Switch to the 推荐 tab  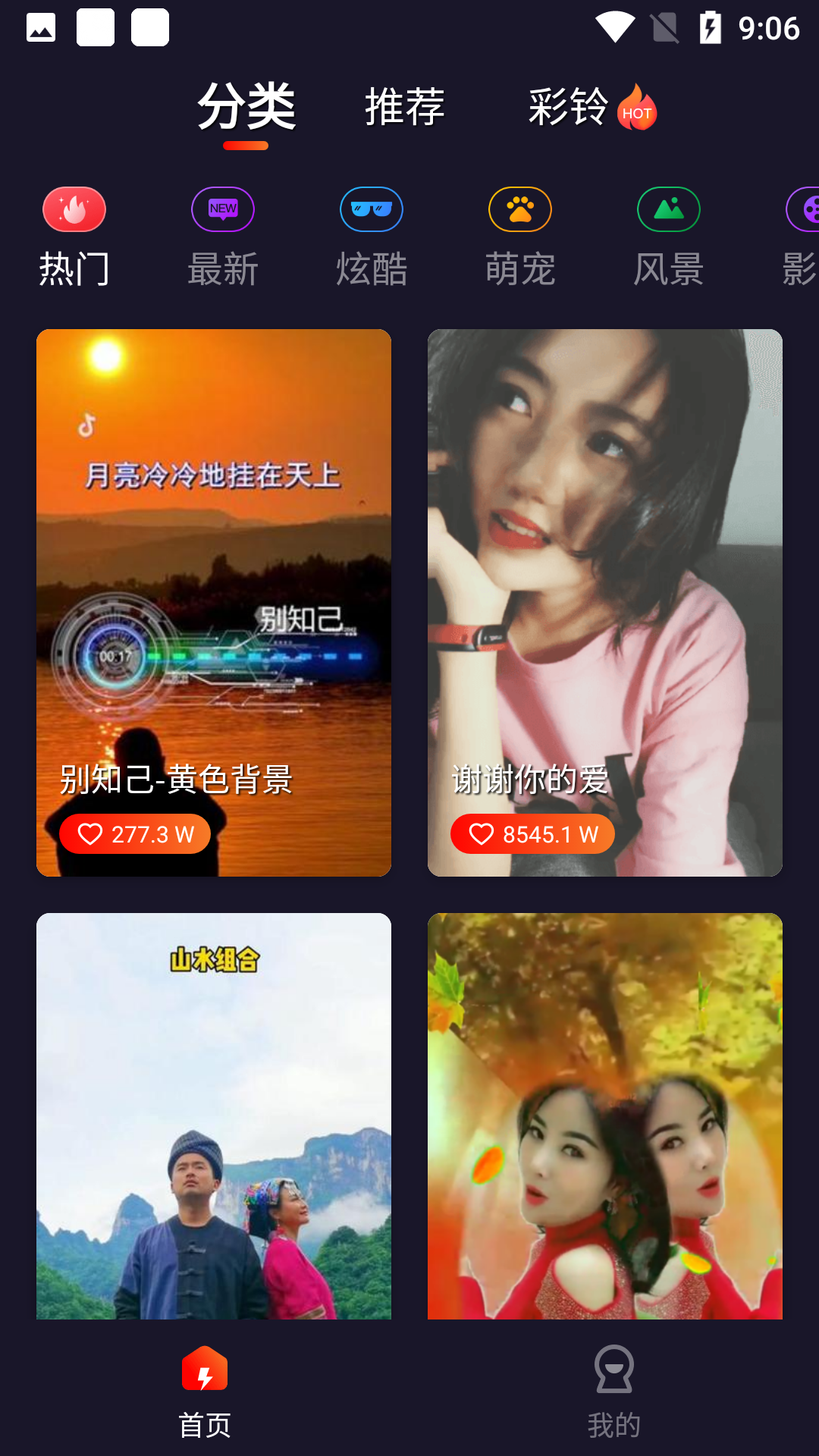406,106
